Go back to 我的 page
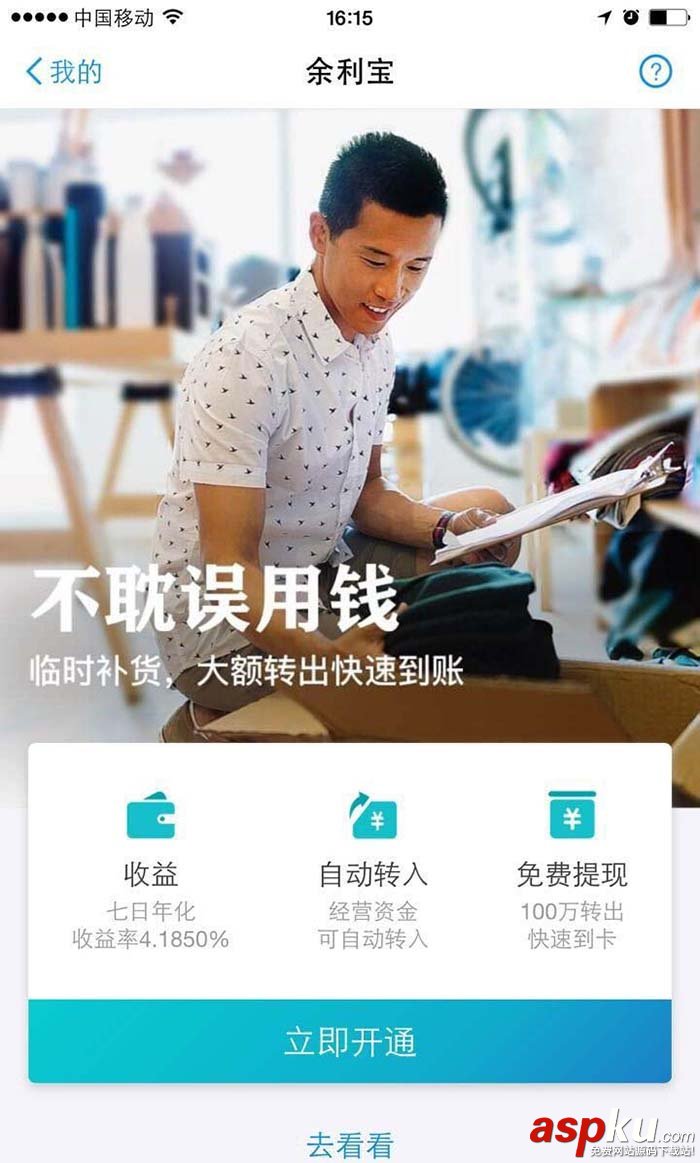The width and height of the screenshot is (700, 1163). [x=63, y=72]
